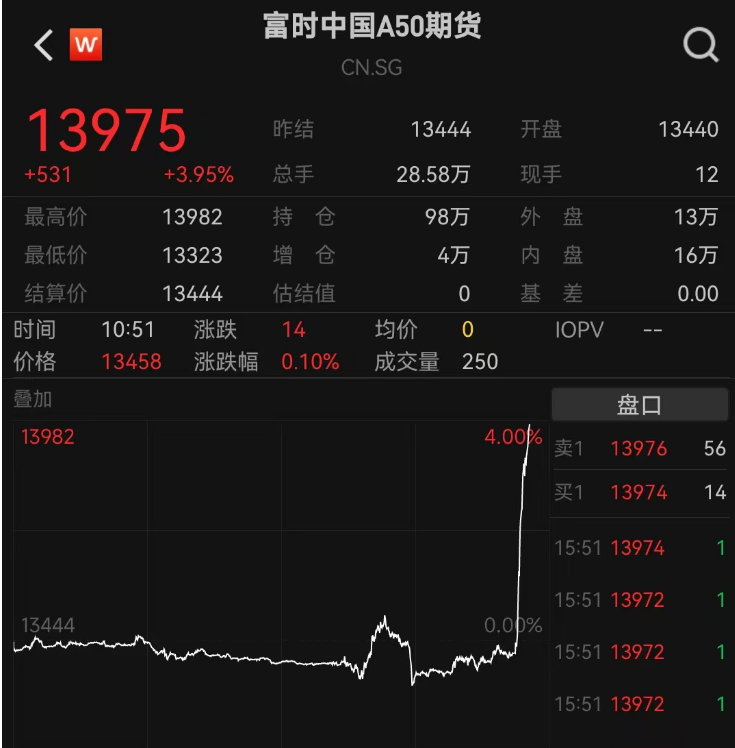Go back using the arrow icon

point(42,45)
